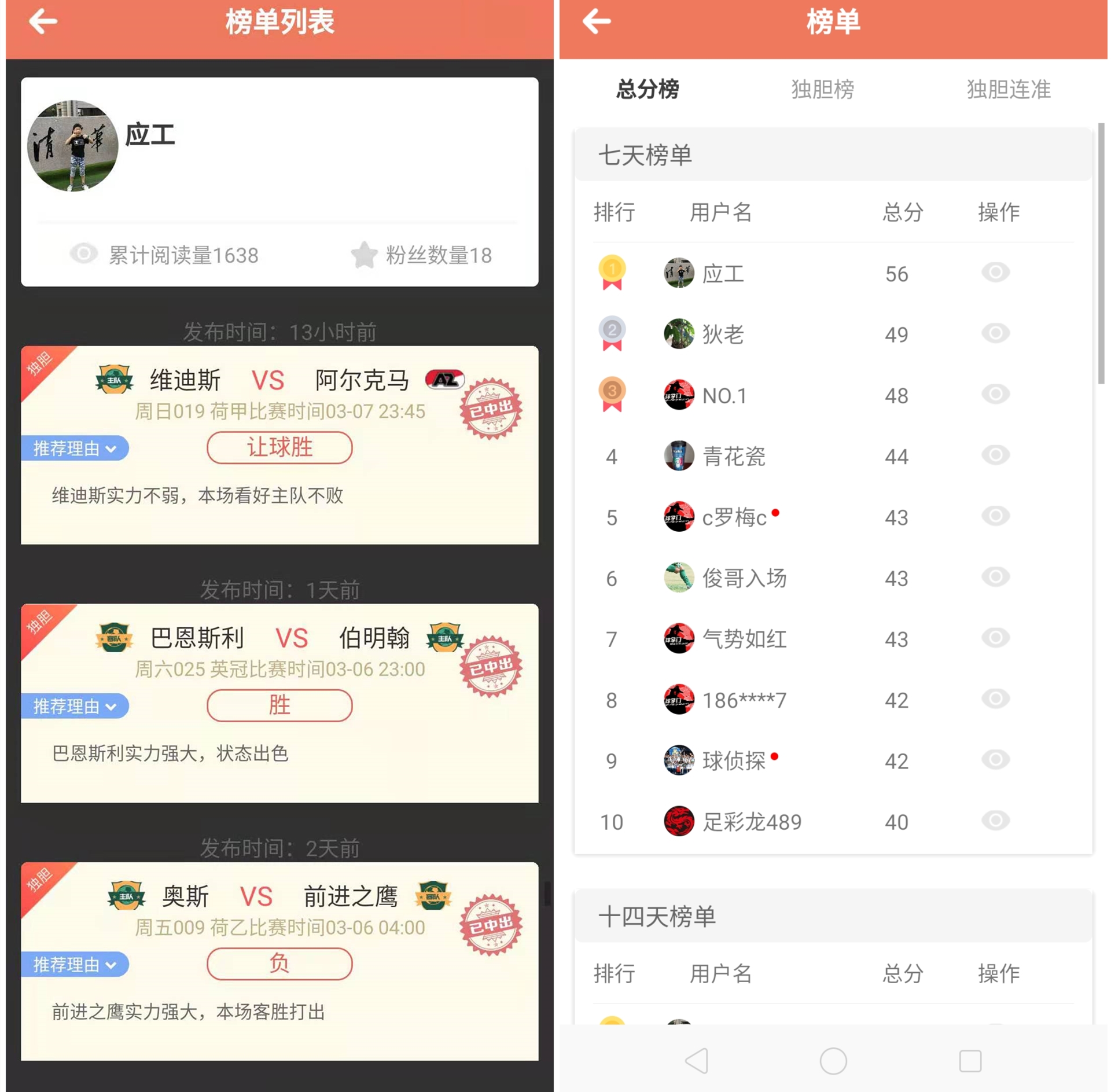The image size is (1111, 1092).
Task: Open the eye icon for 气势如红
Action: pos(995,638)
